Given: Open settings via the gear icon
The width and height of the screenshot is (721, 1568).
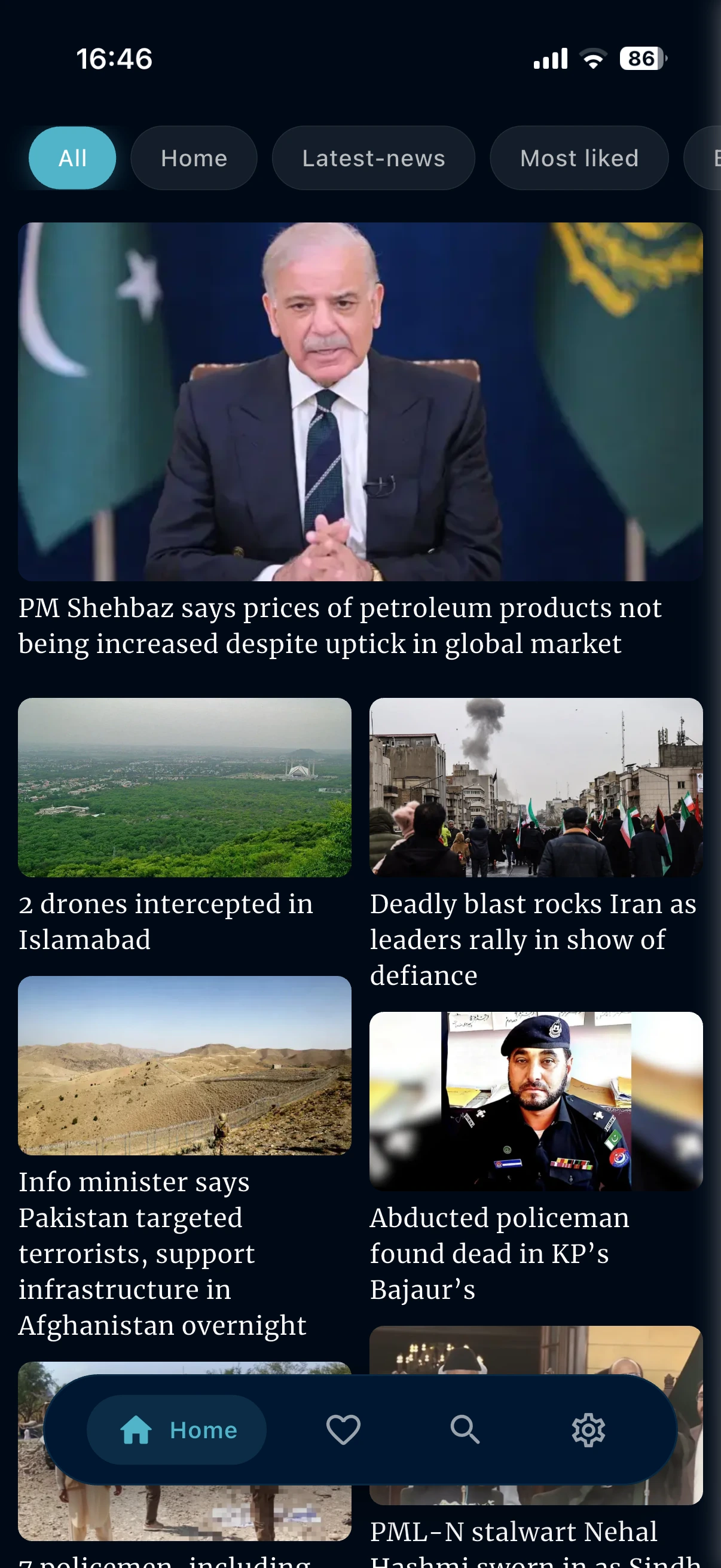Looking at the screenshot, I should pyautogui.click(x=588, y=1430).
